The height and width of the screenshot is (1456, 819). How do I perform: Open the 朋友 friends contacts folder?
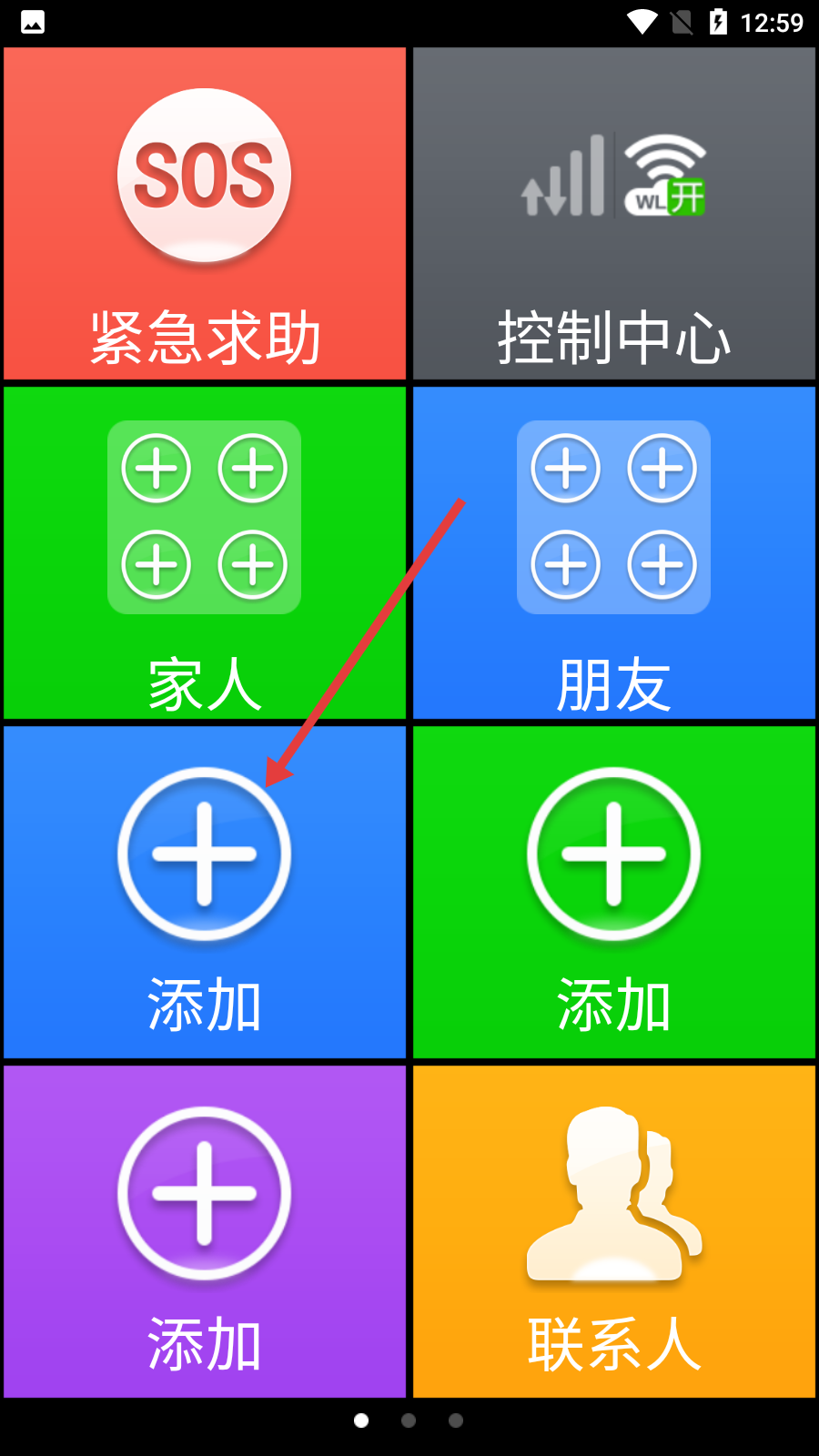(614, 552)
